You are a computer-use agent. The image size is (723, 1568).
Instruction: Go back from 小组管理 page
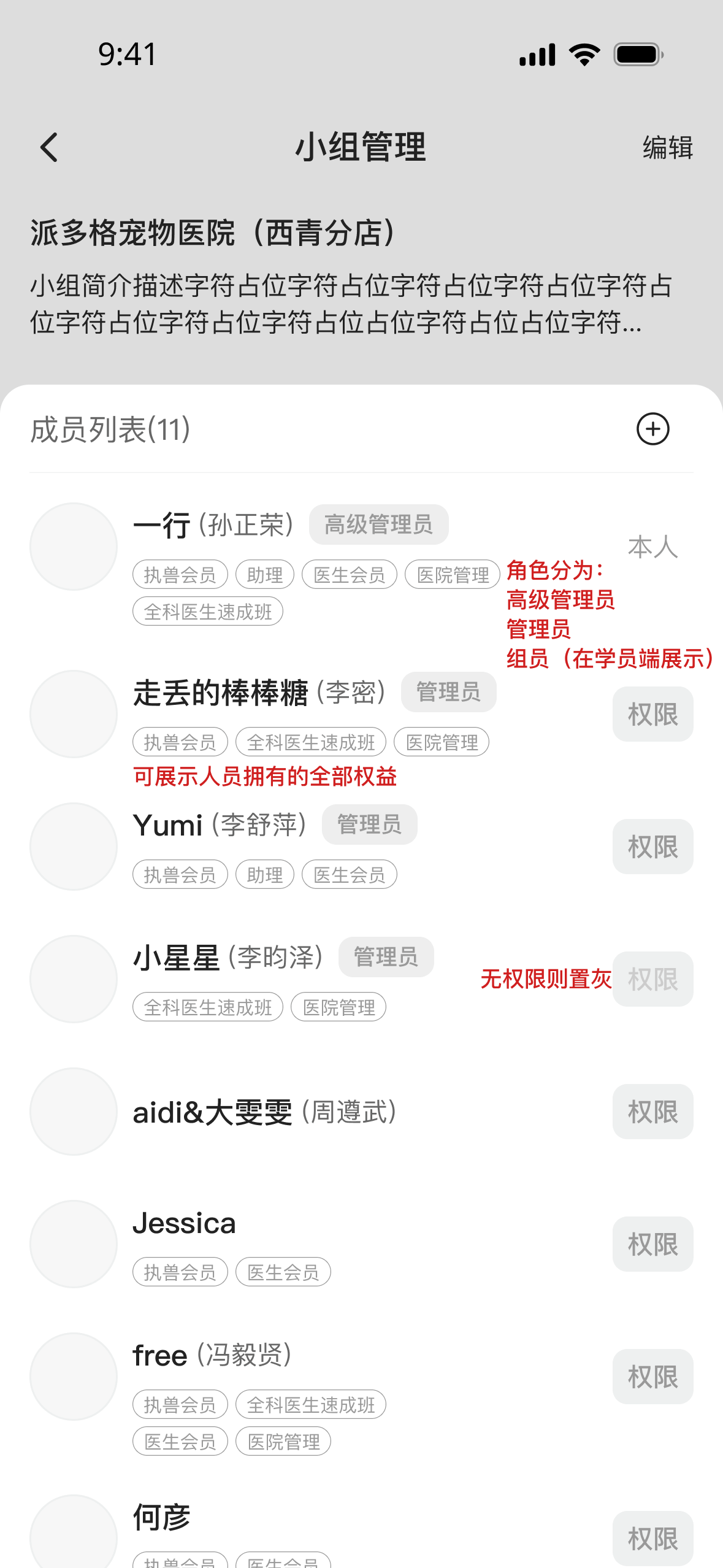click(49, 148)
